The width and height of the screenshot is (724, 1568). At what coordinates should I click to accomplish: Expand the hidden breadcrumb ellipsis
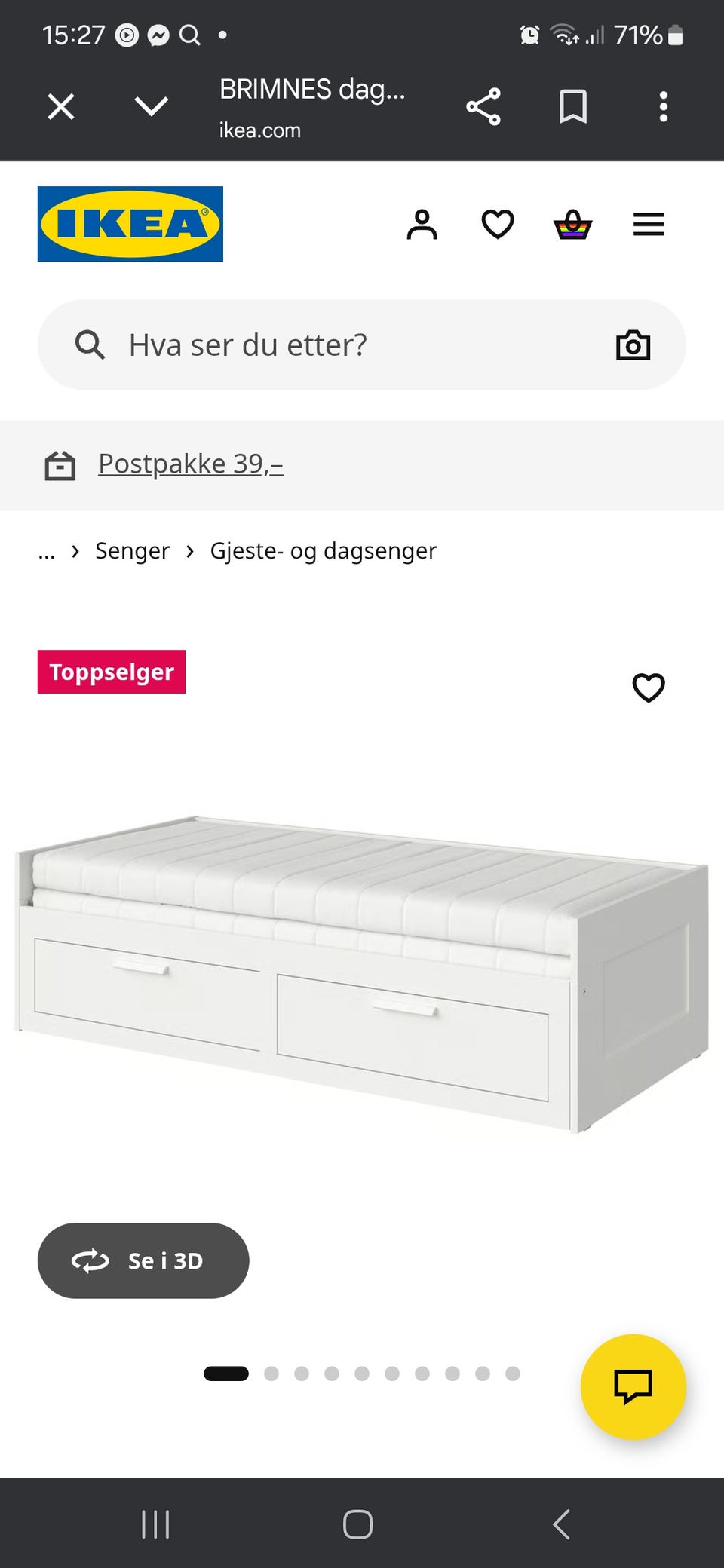[47, 550]
